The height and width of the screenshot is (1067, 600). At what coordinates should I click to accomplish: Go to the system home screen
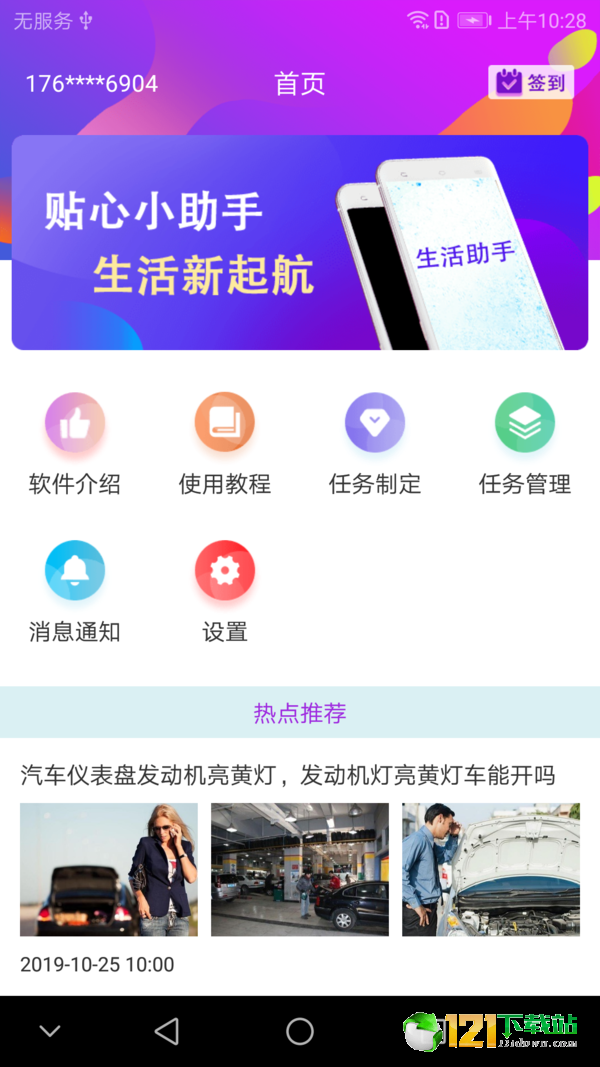click(x=300, y=1031)
